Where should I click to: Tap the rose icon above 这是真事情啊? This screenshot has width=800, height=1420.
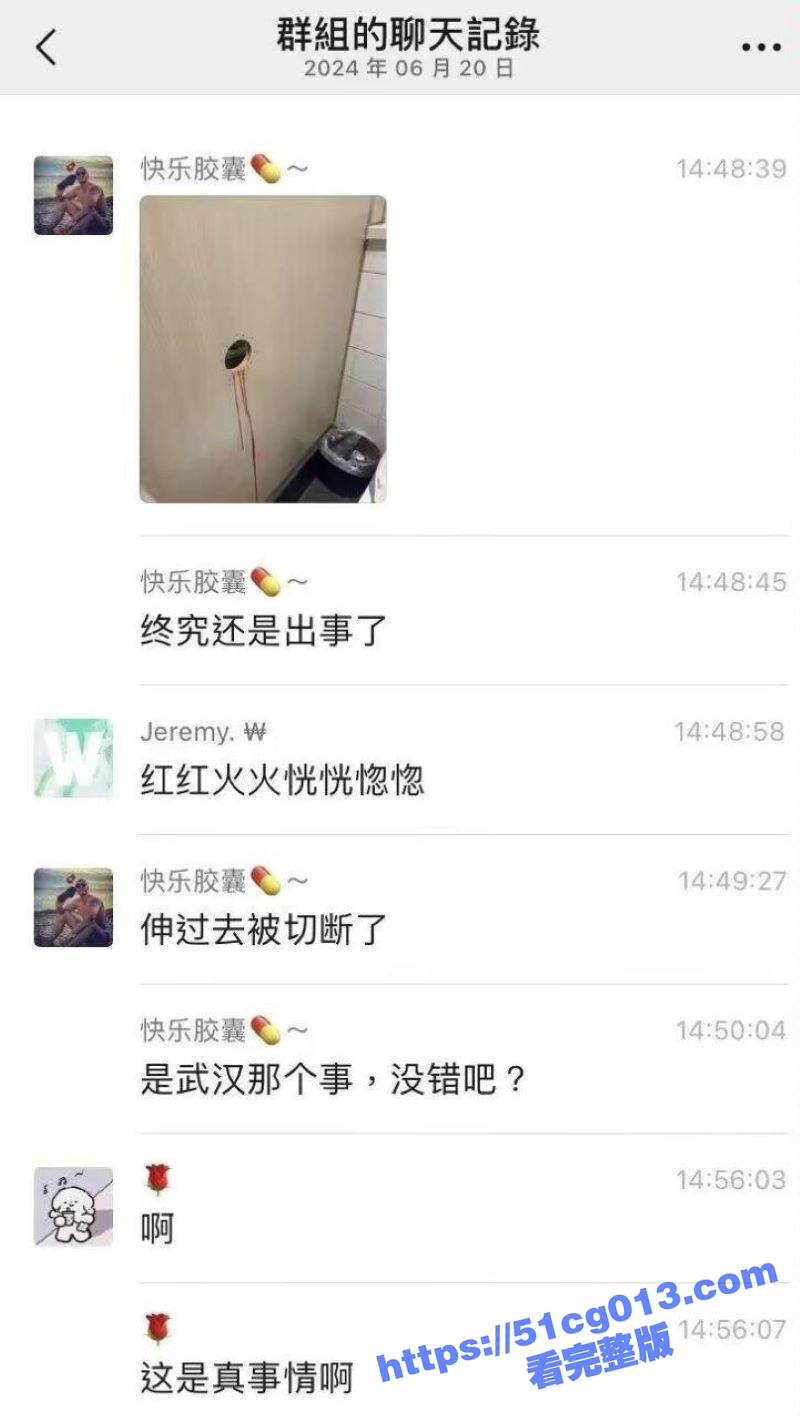pyautogui.click(x=155, y=1326)
